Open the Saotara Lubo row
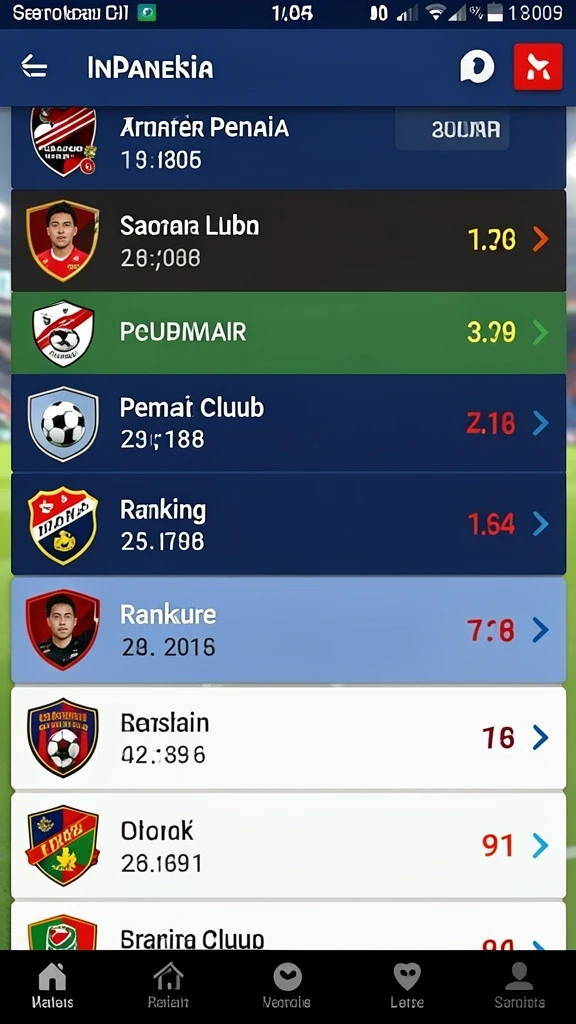576x1024 pixels. pyautogui.click(x=289, y=241)
